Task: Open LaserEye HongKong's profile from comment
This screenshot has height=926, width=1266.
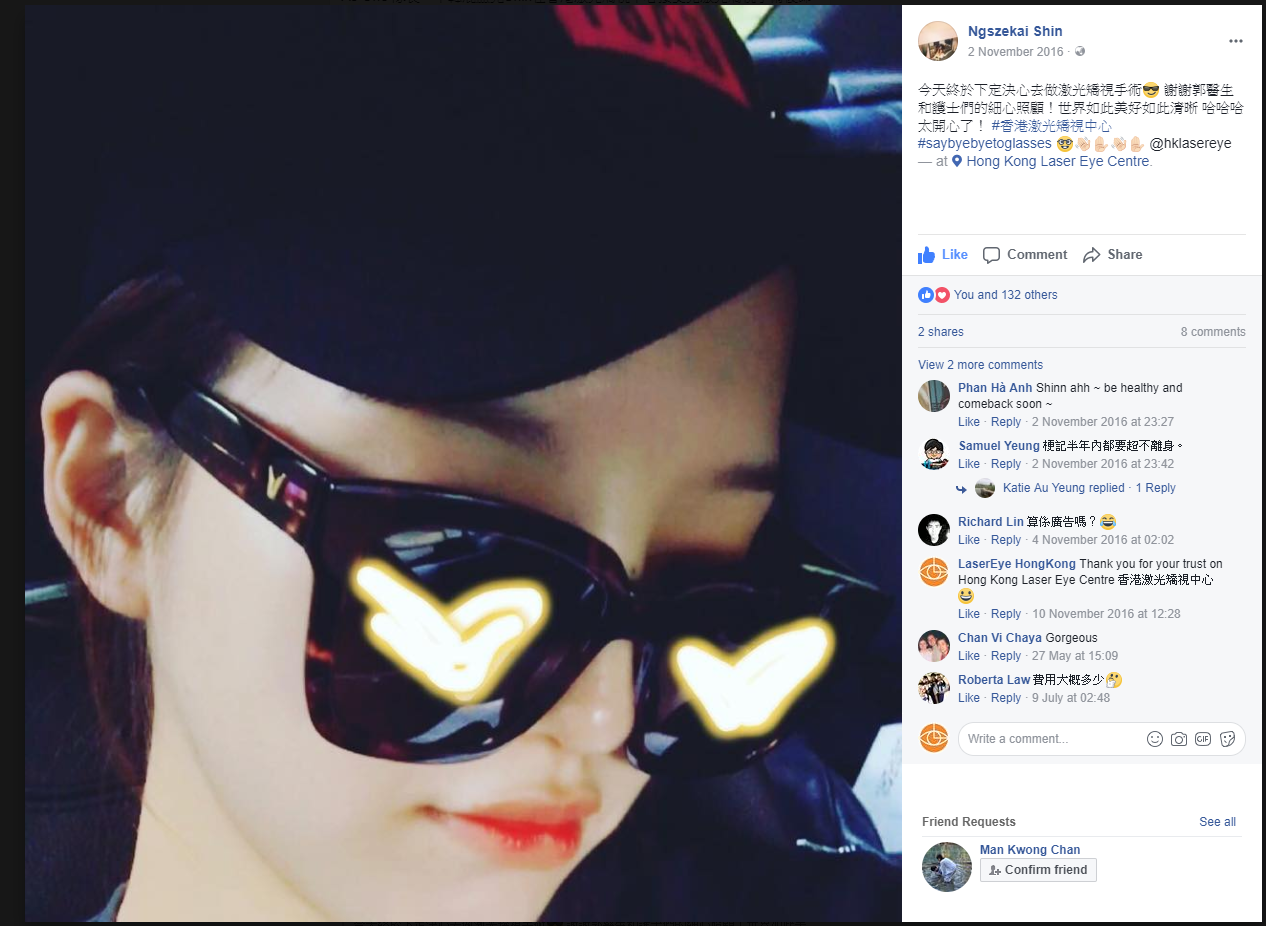Action: click(1016, 564)
